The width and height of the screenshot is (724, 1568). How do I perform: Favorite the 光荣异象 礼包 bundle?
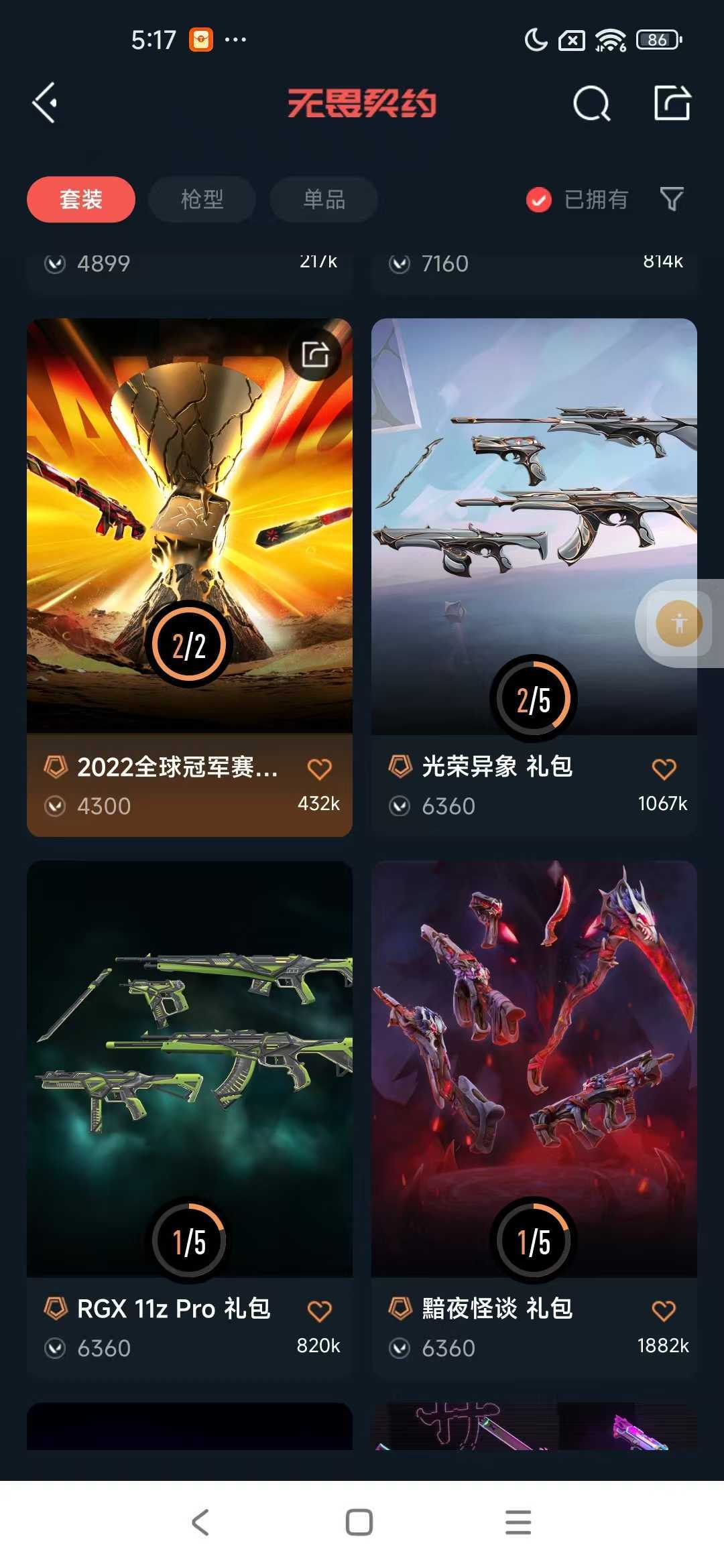pyautogui.click(x=664, y=769)
